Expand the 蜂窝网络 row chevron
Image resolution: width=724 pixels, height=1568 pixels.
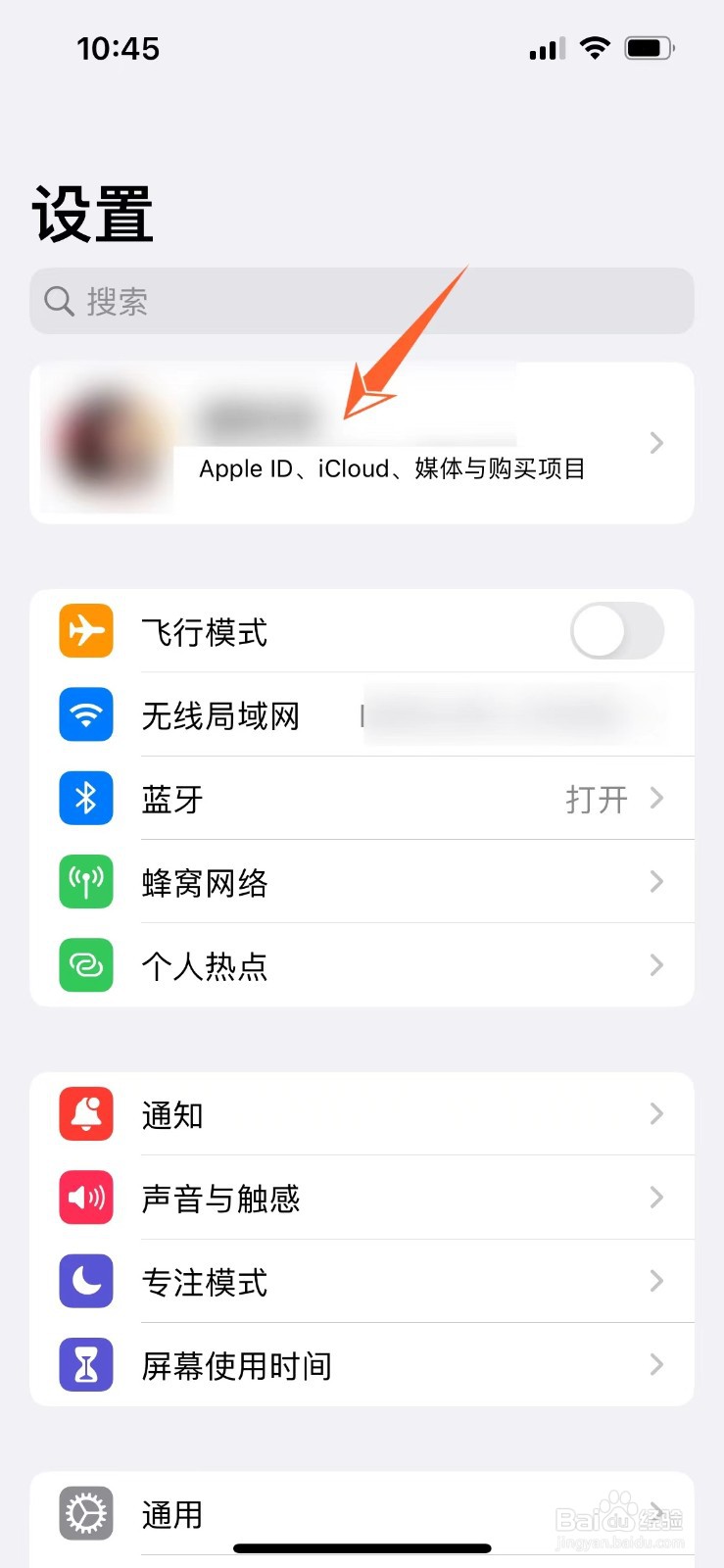pos(656,882)
